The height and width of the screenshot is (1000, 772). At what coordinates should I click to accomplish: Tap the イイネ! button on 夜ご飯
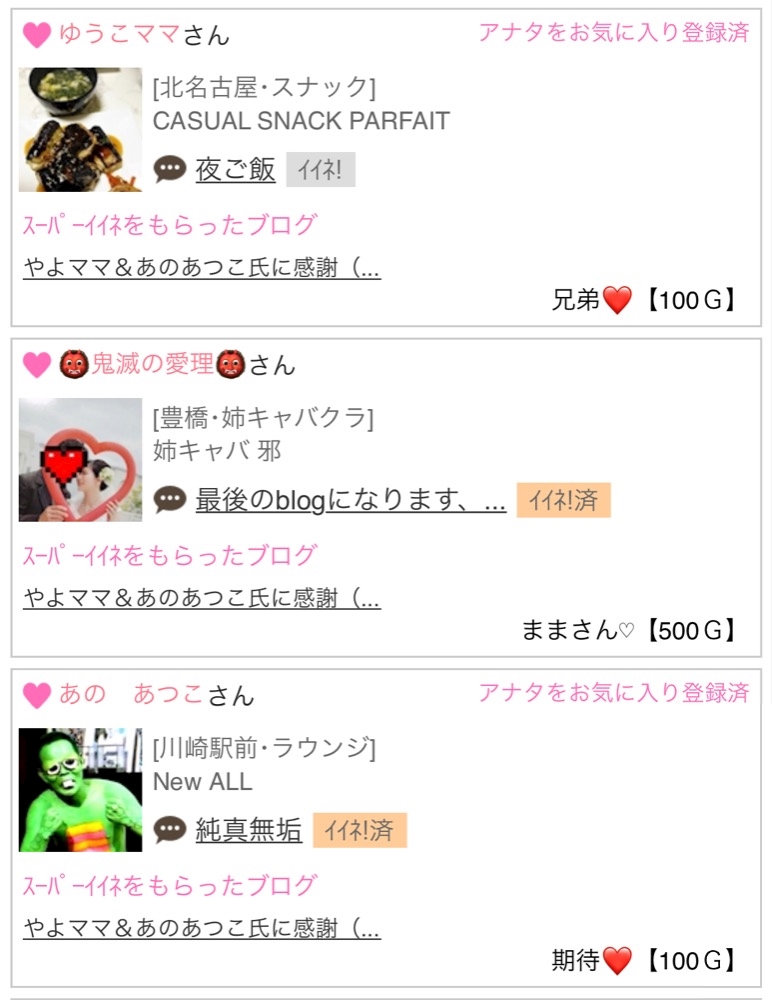click(320, 170)
